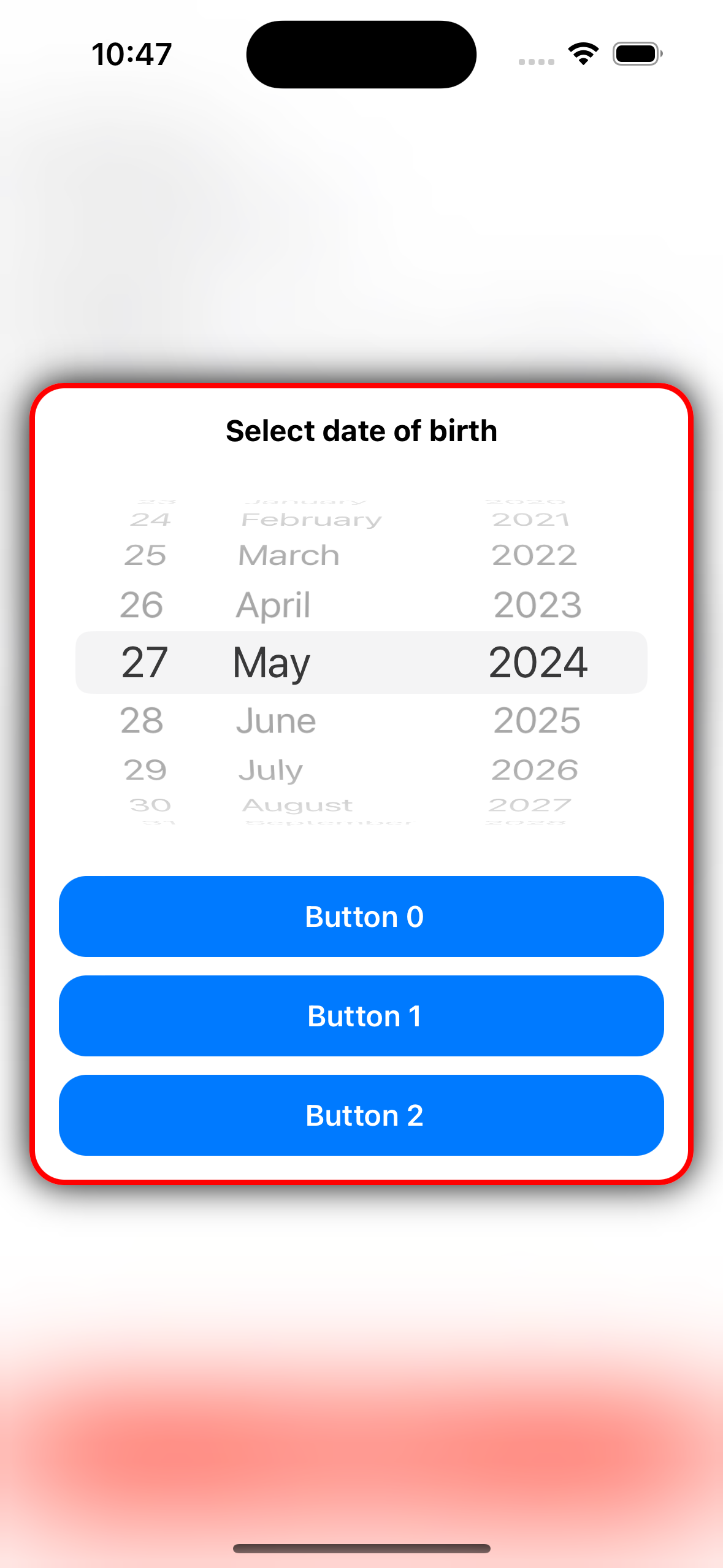Choose April in the month wheel
The height and width of the screenshot is (1568, 723).
point(274,605)
